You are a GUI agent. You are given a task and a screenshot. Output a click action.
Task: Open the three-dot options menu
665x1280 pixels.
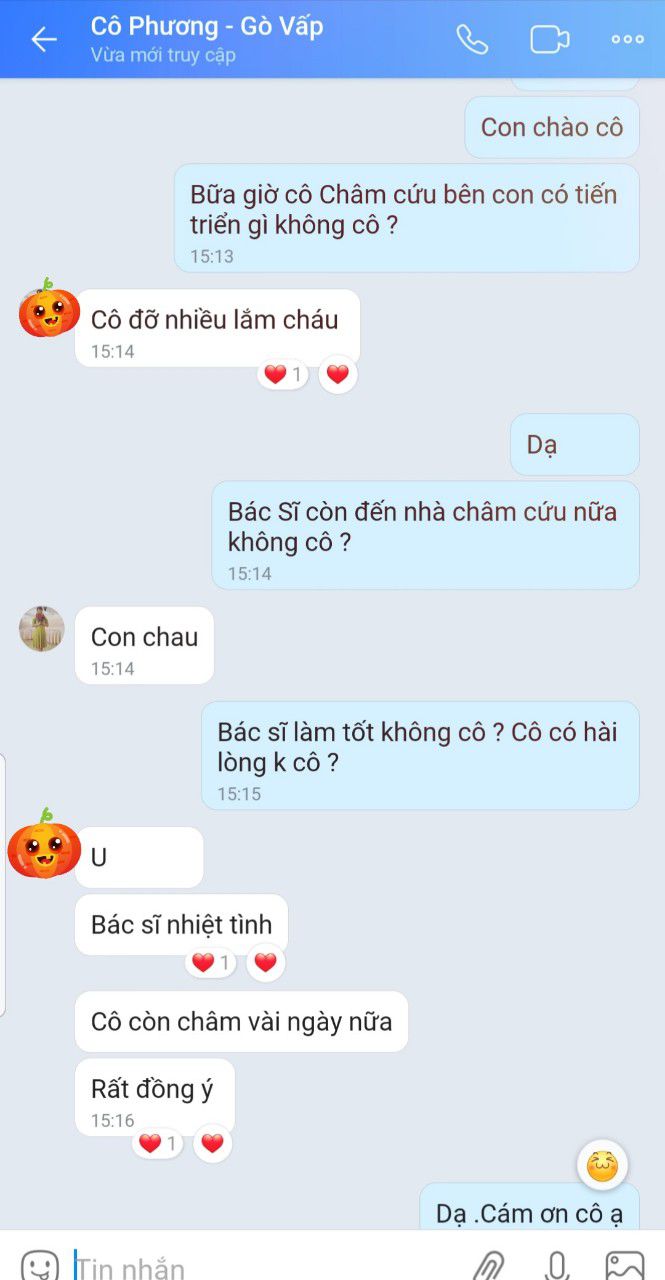627,39
